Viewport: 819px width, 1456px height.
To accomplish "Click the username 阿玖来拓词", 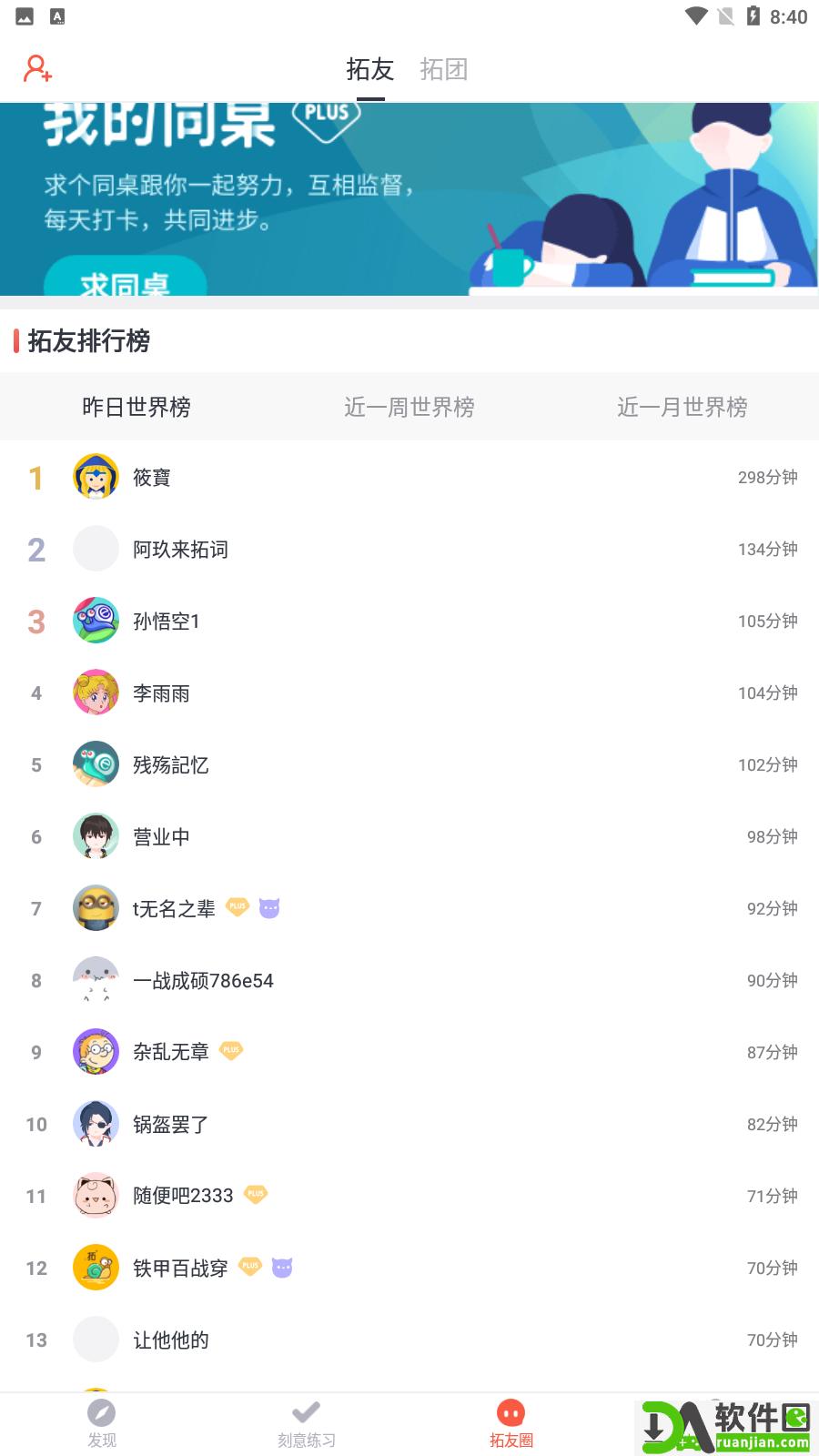I will click(179, 549).
